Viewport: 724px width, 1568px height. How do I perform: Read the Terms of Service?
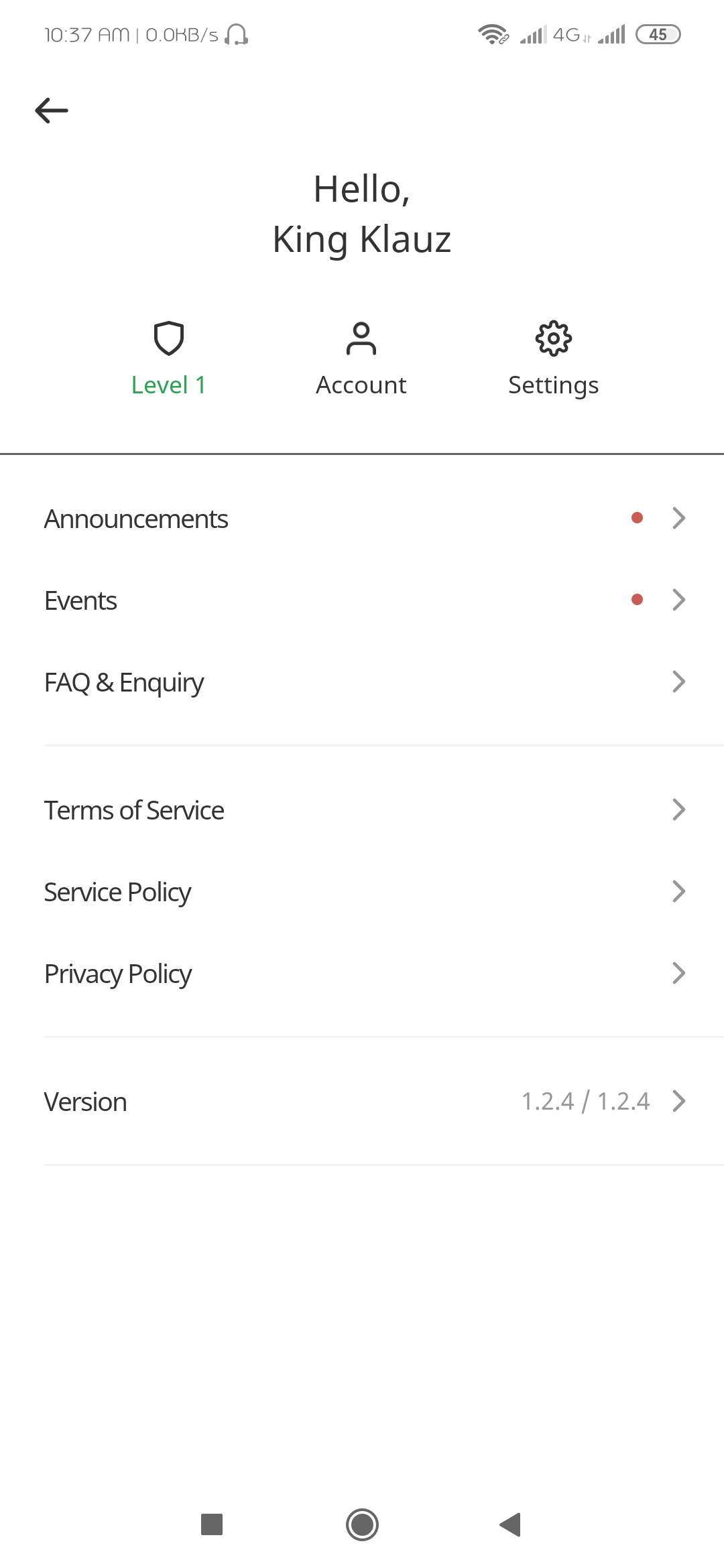tap(362, 810)
